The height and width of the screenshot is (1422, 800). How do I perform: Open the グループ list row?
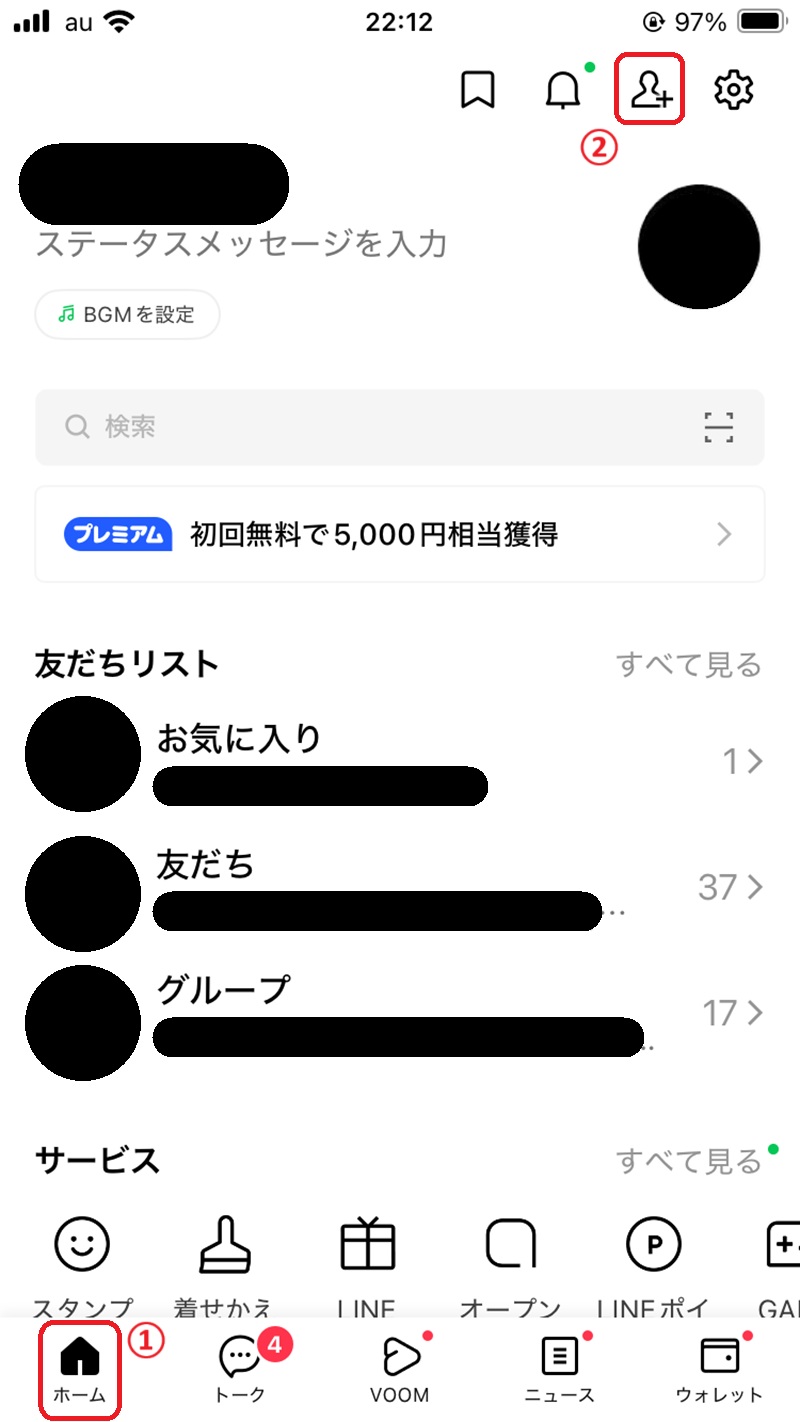tap(400, 1012)
